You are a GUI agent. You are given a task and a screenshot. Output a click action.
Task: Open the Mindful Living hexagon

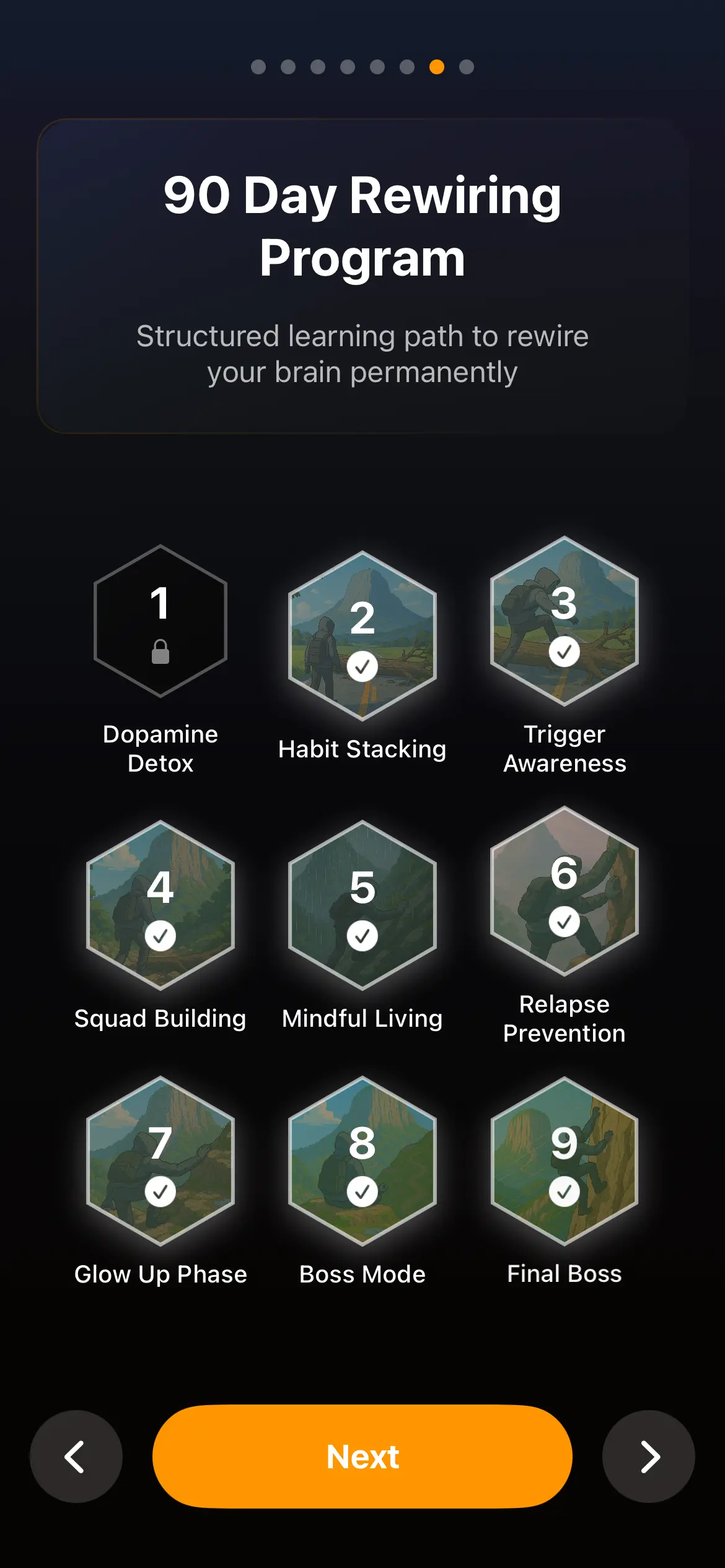tap(362, 905)
